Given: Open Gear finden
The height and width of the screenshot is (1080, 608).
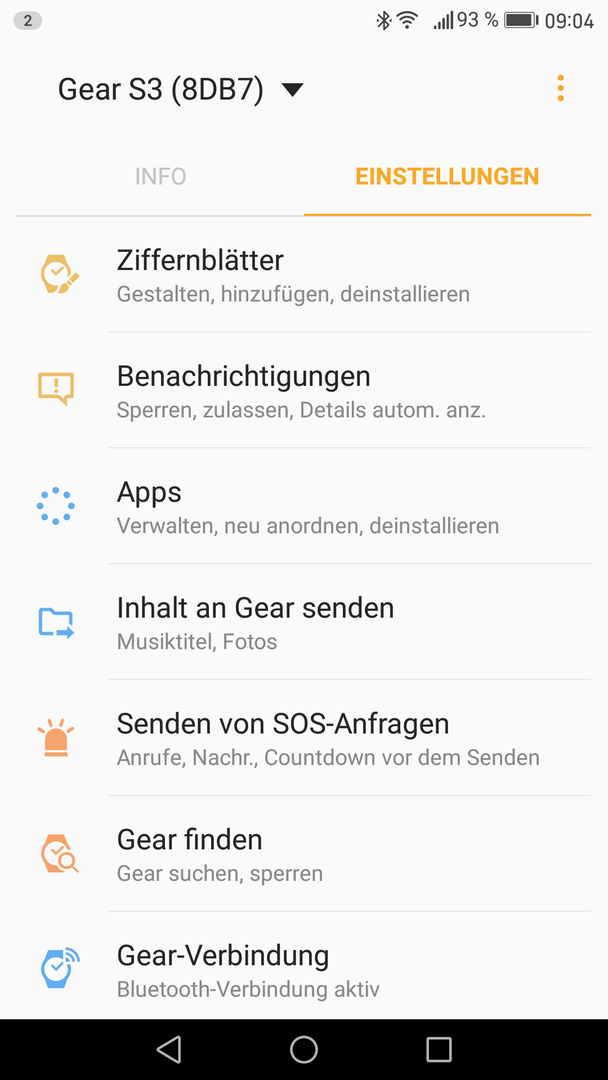Looking at the screenshot, I should pyautogui.click(x=304, y=853).
